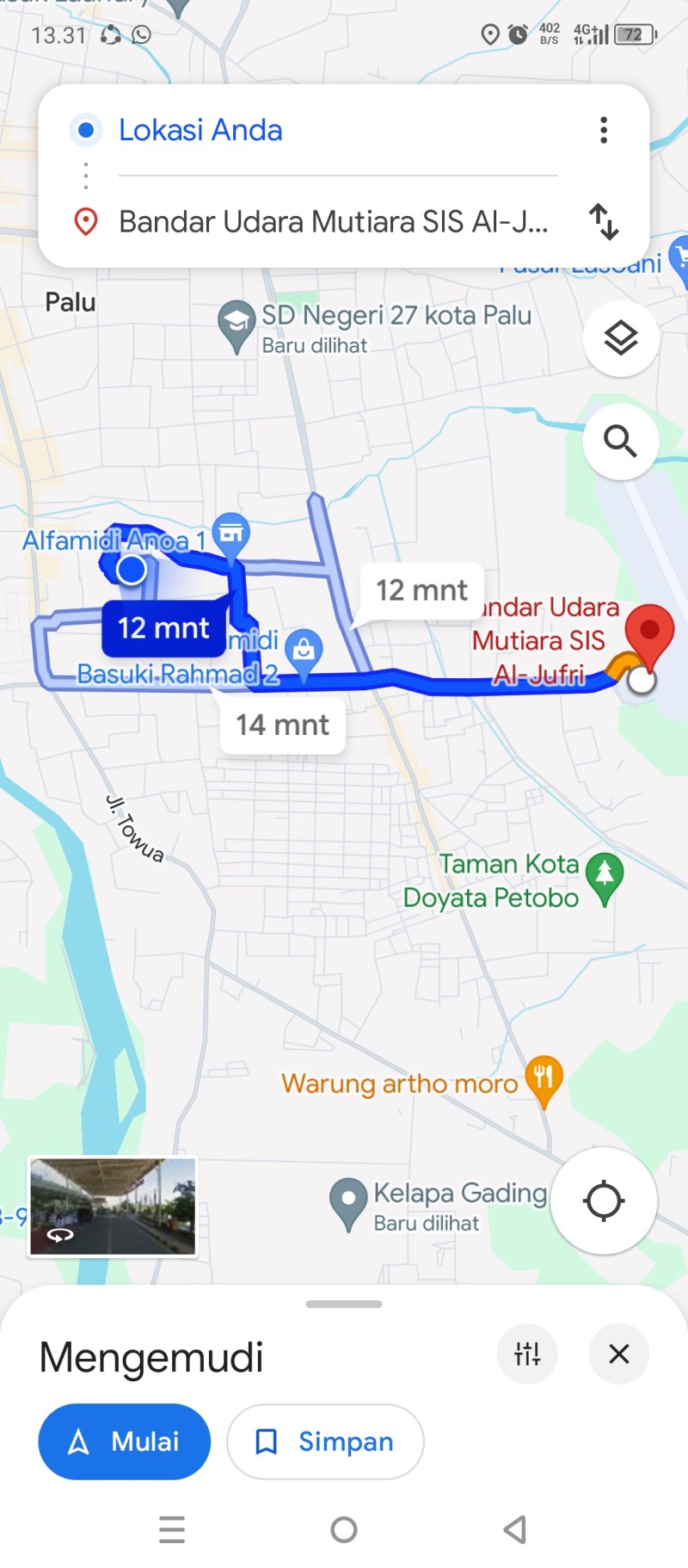Open the overflow menu beside Lokasi Anda
This screenshot has height=1568, width=688.
point(604,130)
